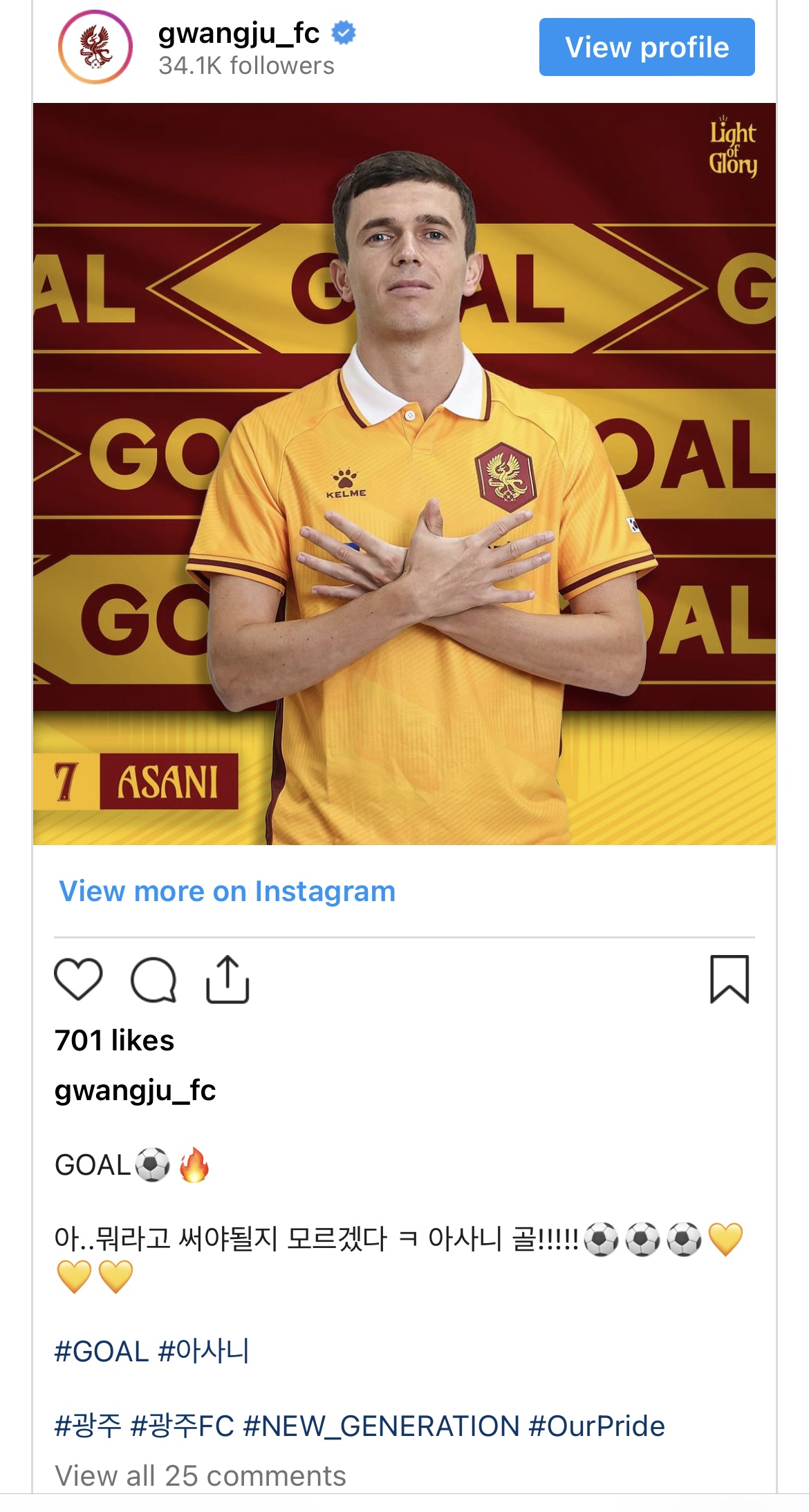
Task: Tap View more on Instagram link
Action: (227, 891)
